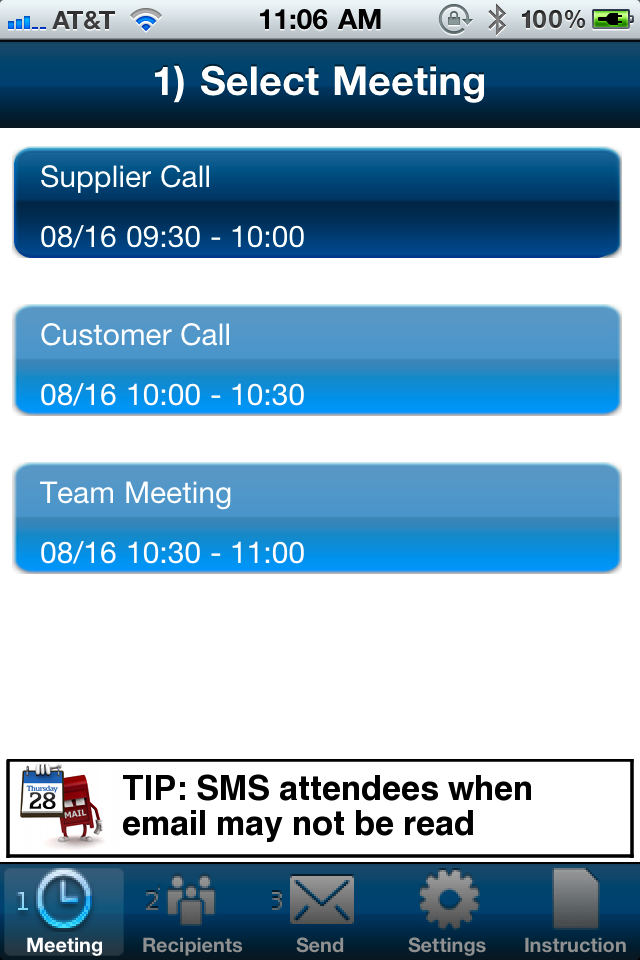The width and height of the screenshot is (640, 960).
Task: View the Instruction tab
Action: tap(575, 912)
